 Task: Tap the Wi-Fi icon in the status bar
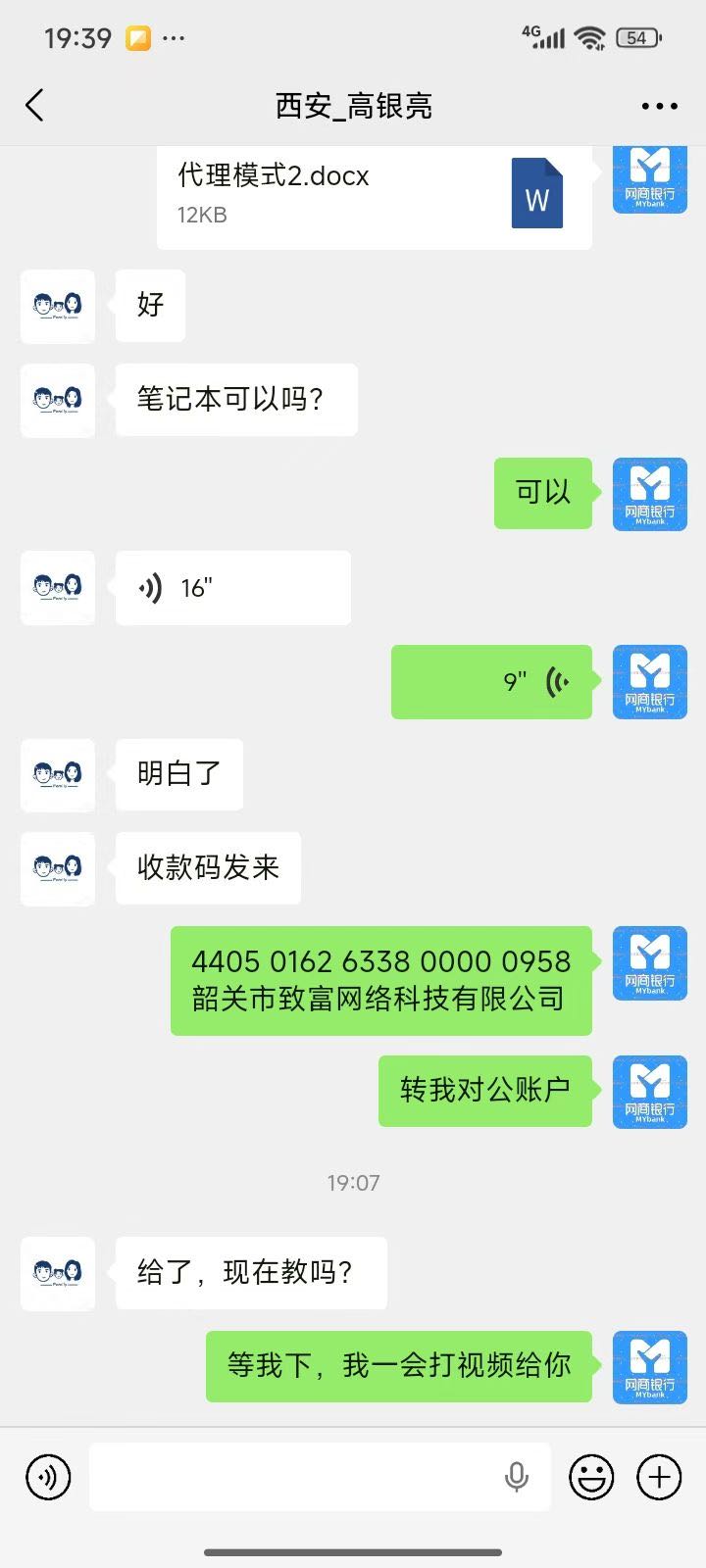587,37
